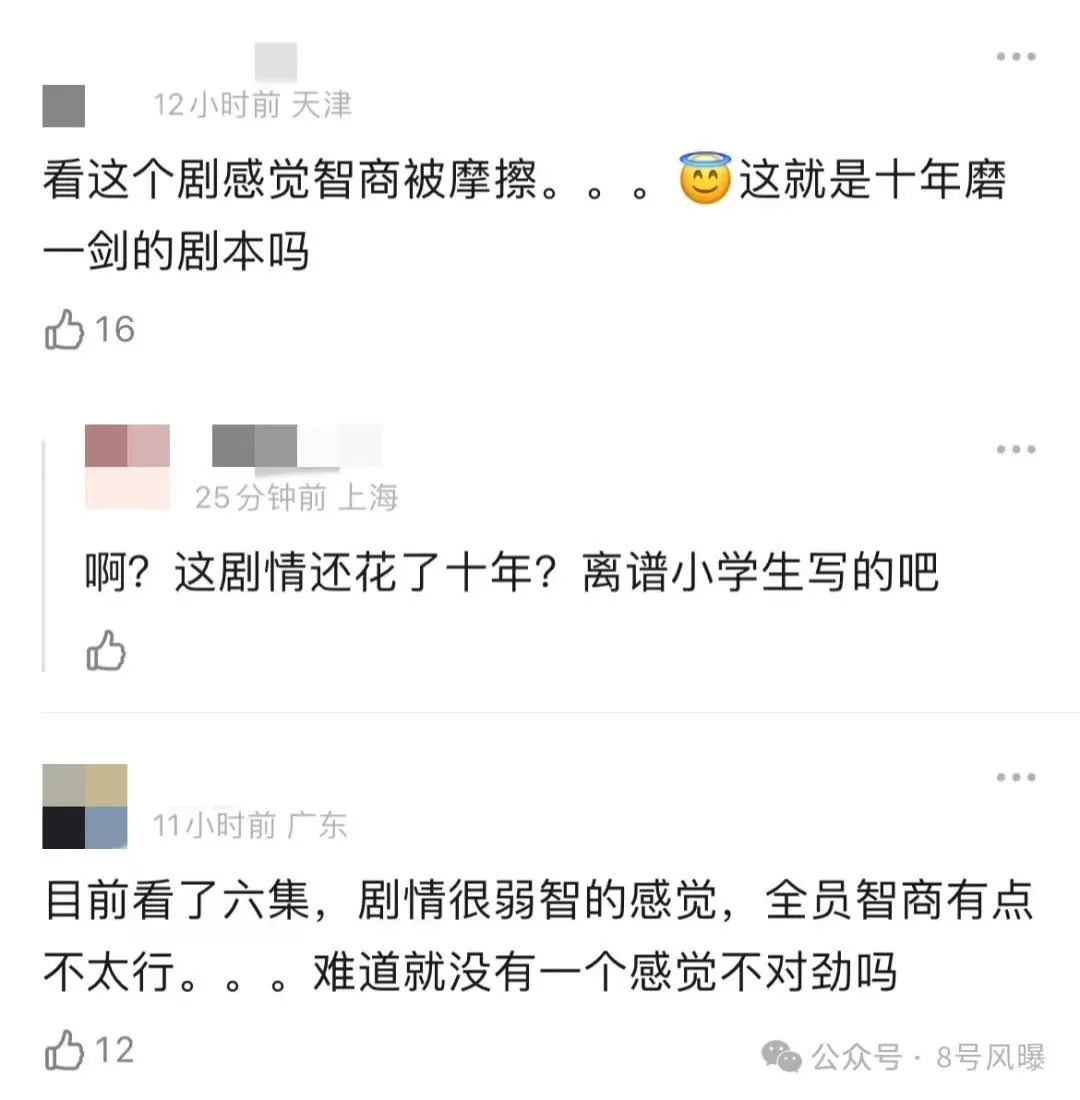Like the comment posted from 广东
The width and height of the screenshot is (1080, 1100).
click(x=66, y=1050)
